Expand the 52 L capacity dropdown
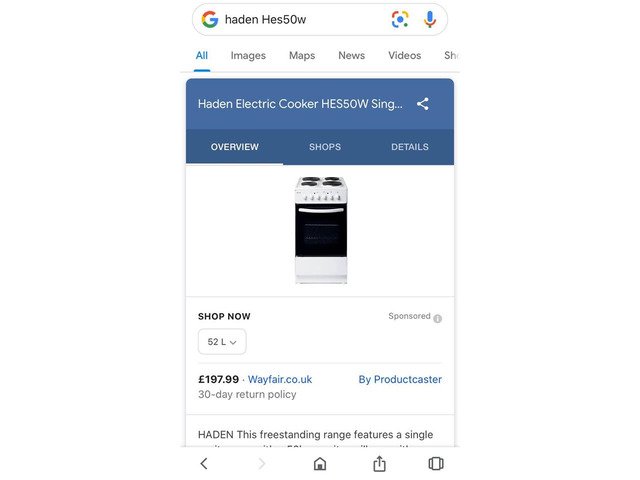The width and height of the screenshot is (640, 480). pyautogui.click(x=222, y=342)
